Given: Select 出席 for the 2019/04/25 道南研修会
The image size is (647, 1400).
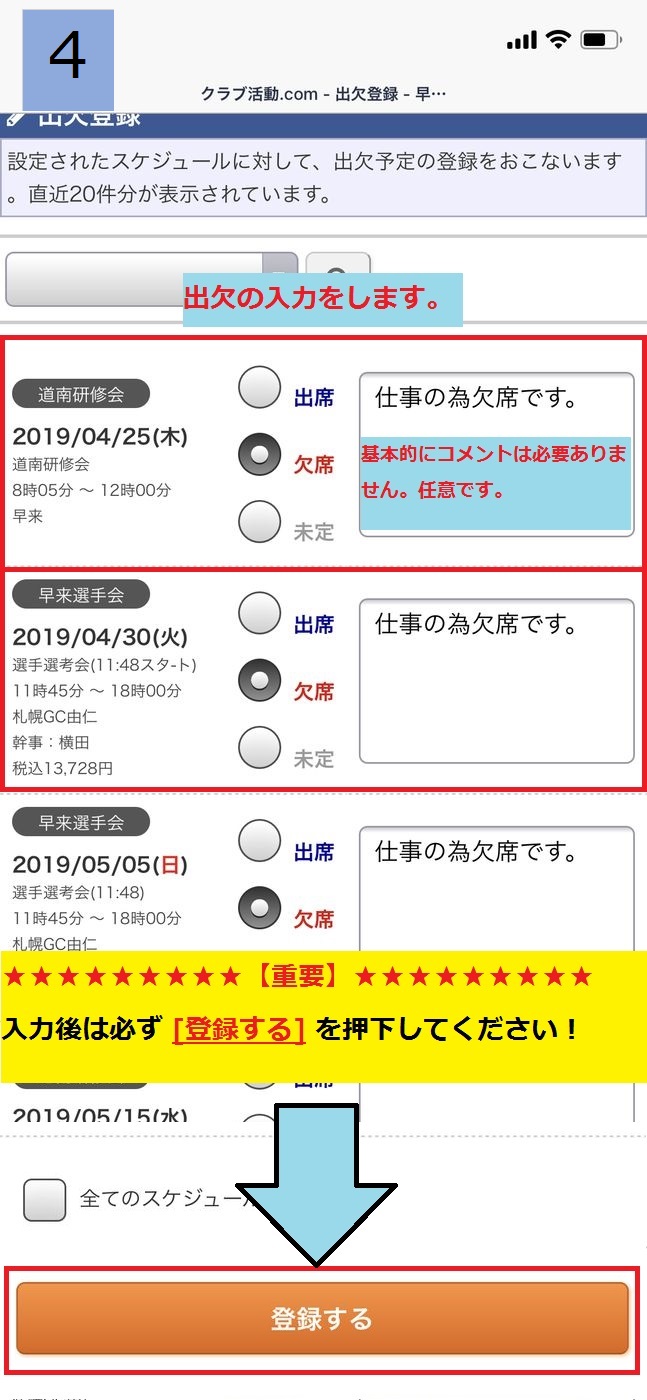Looking at the screenshot, I should pos(260,388).
